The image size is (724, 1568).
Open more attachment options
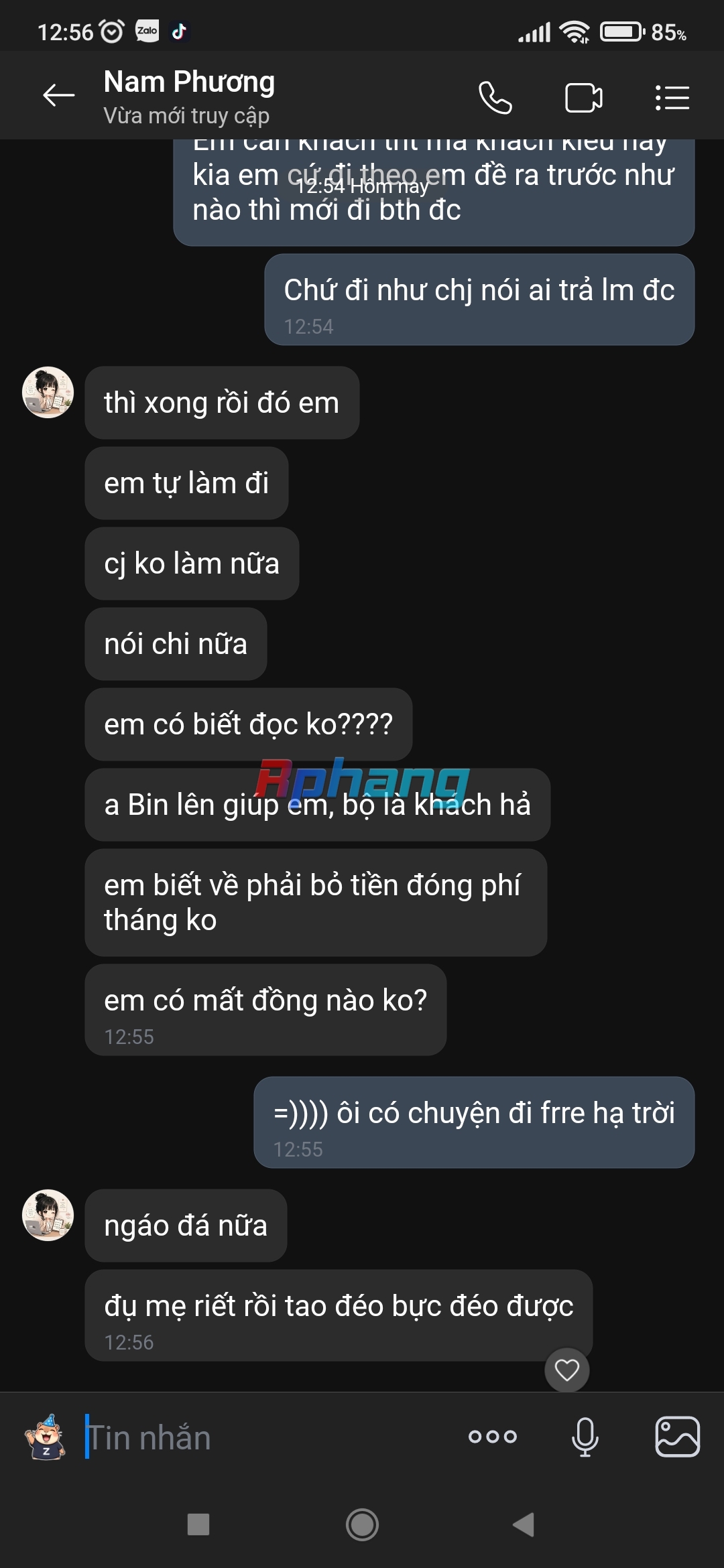pyautogui.click(x=493, y=1436)
